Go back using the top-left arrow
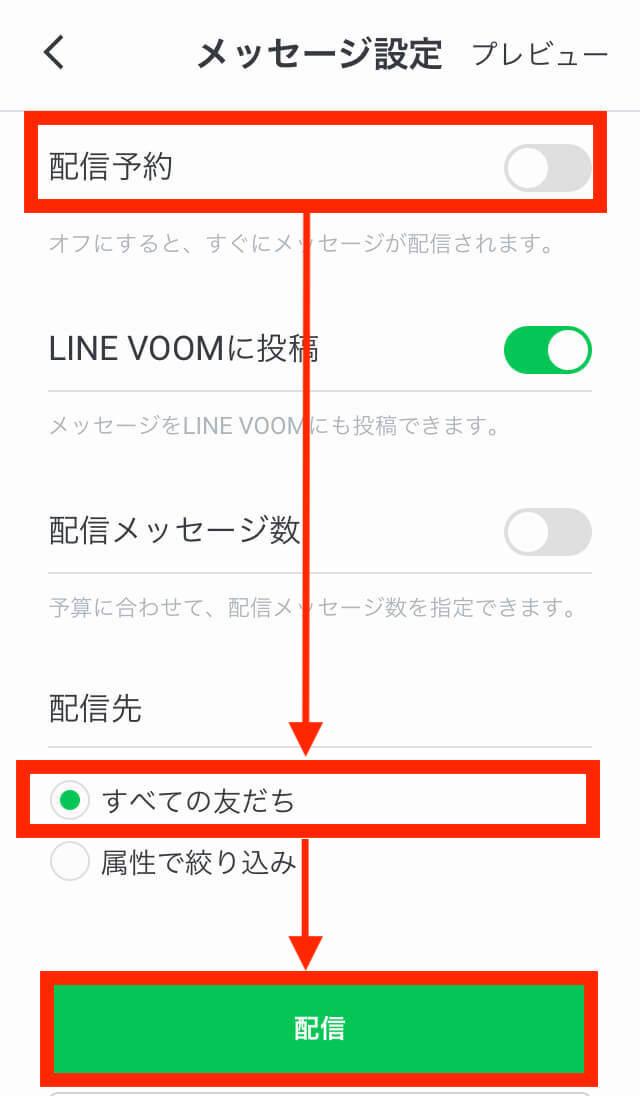 pyautogui.click(x=55, y=52)
